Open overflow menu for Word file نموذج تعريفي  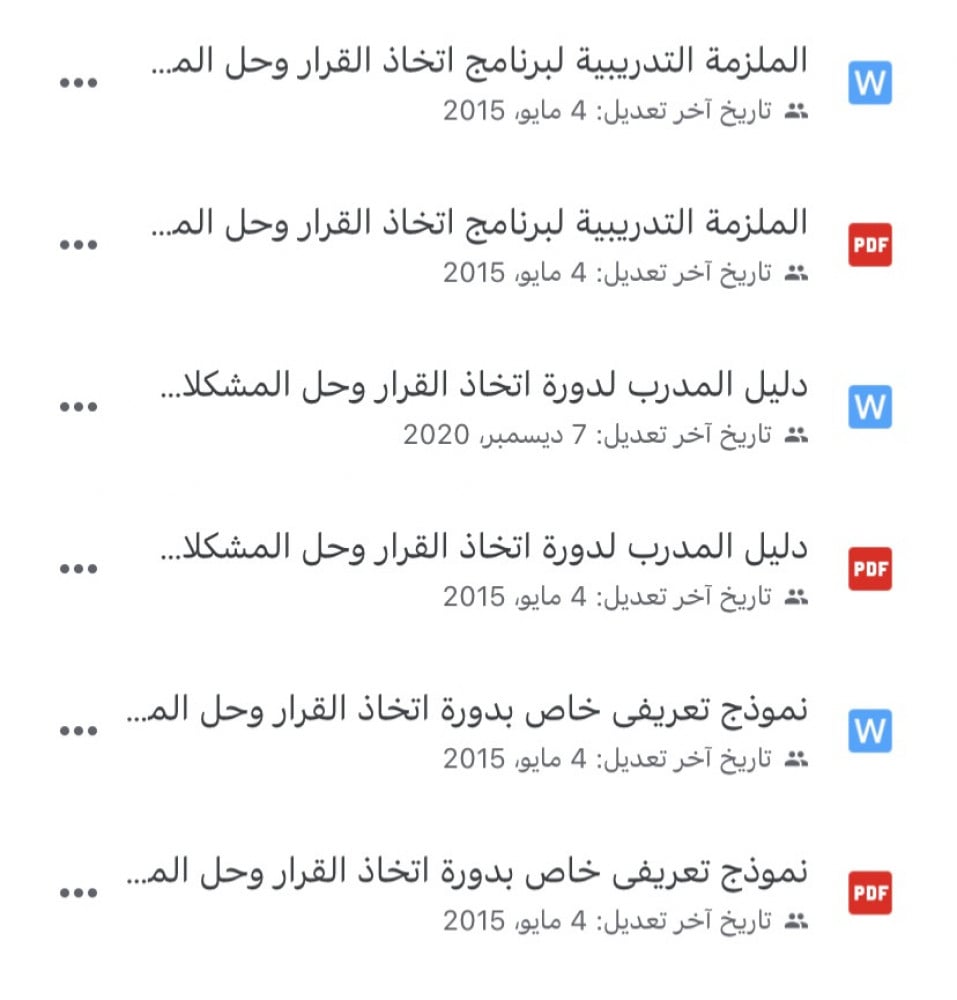click(78, 732)
